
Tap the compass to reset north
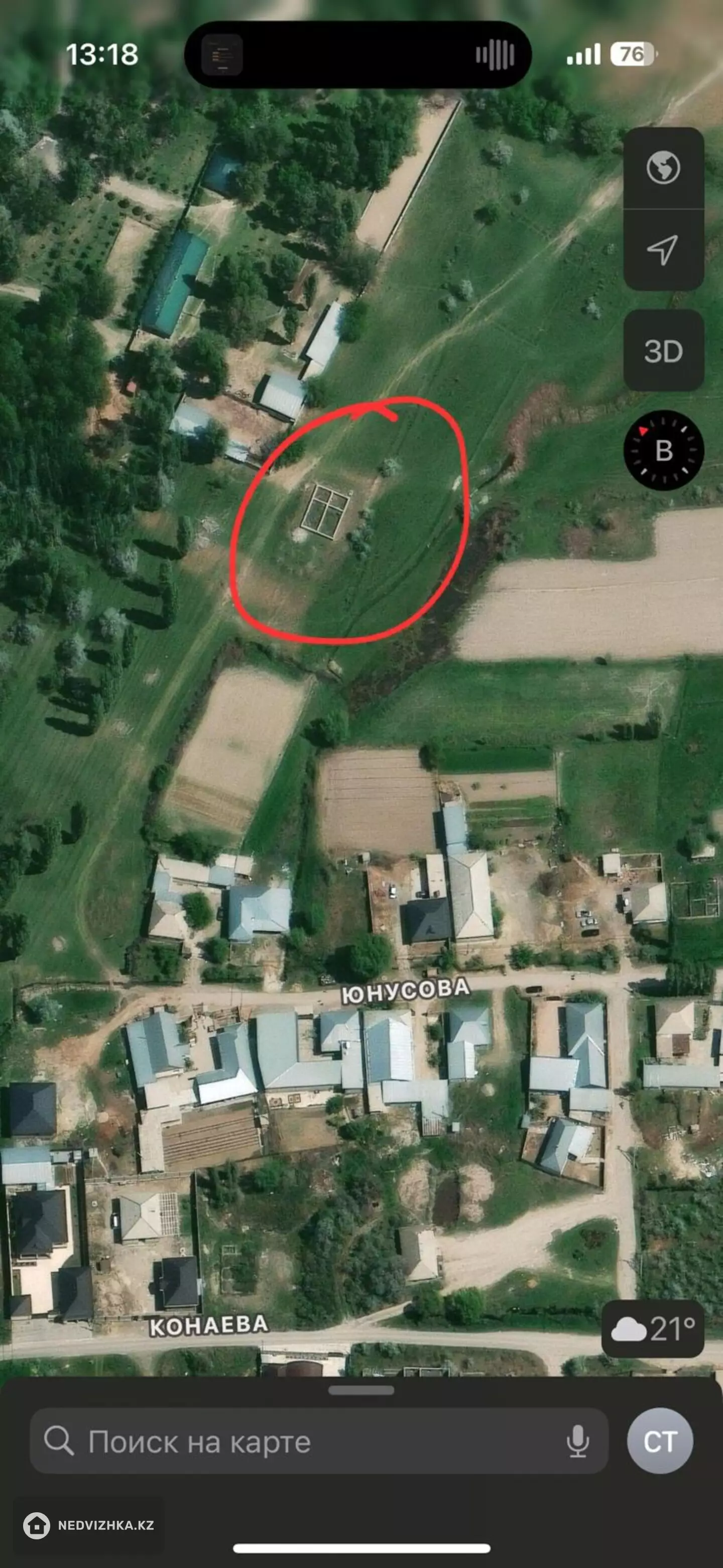663,451
